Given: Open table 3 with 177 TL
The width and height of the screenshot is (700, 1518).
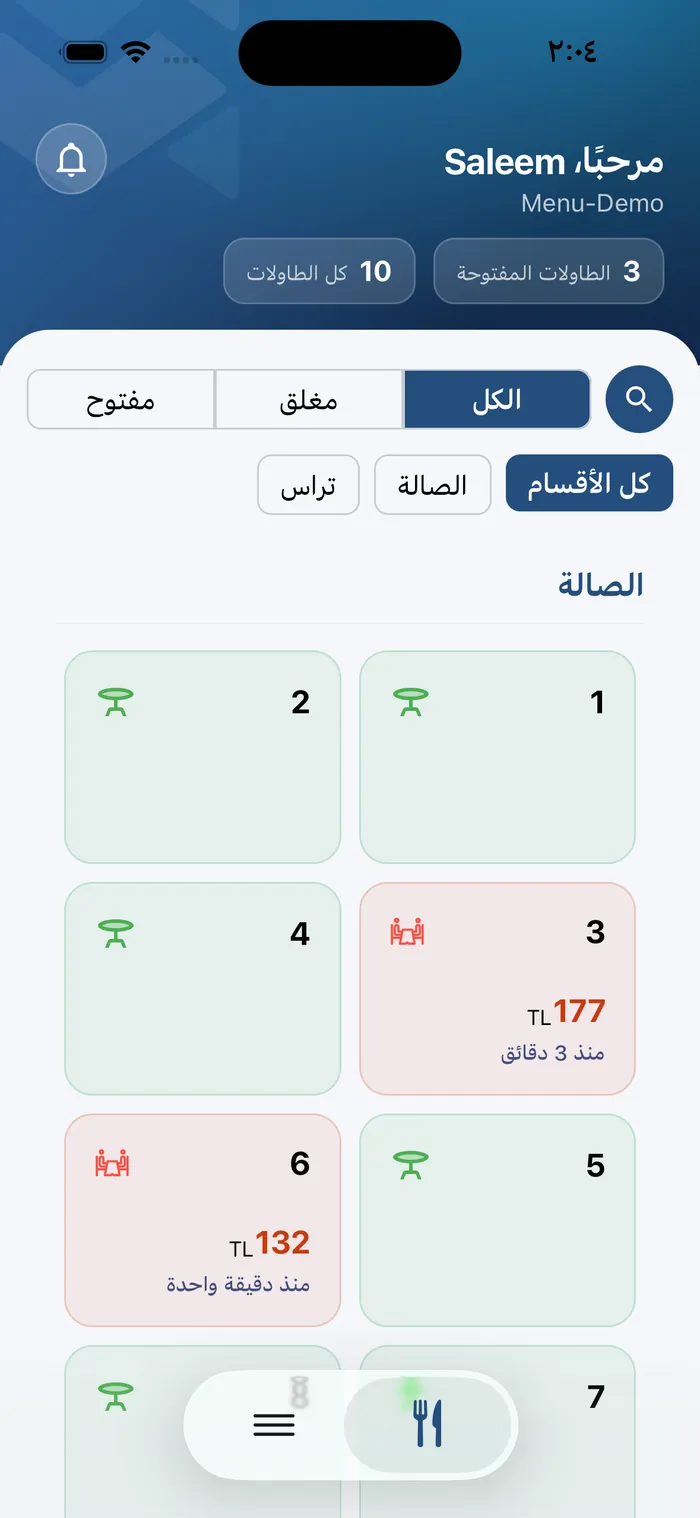Looking at the screenshot, I should click(x=498, y=989).
